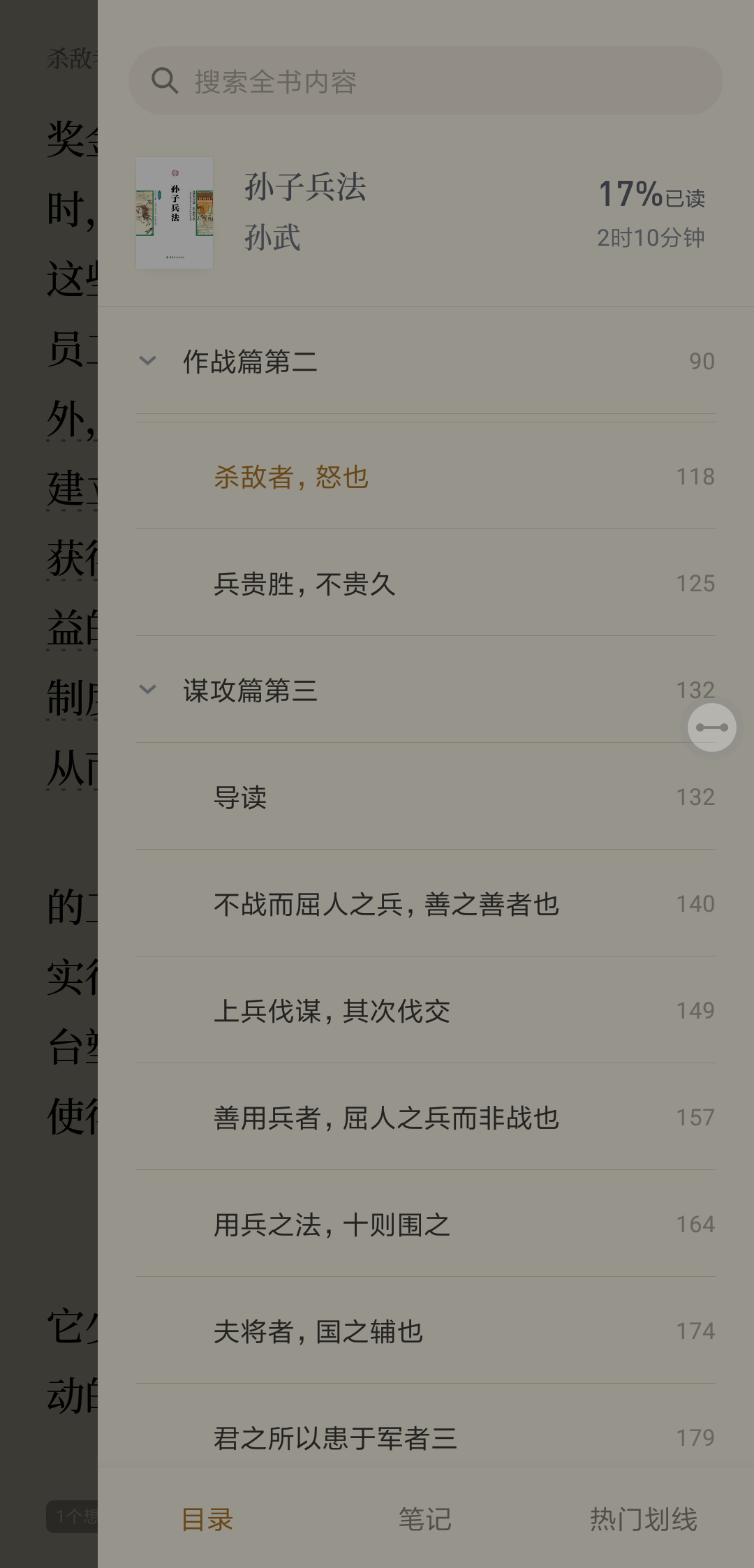Open section 用兵之法，十则围之

332,1225
